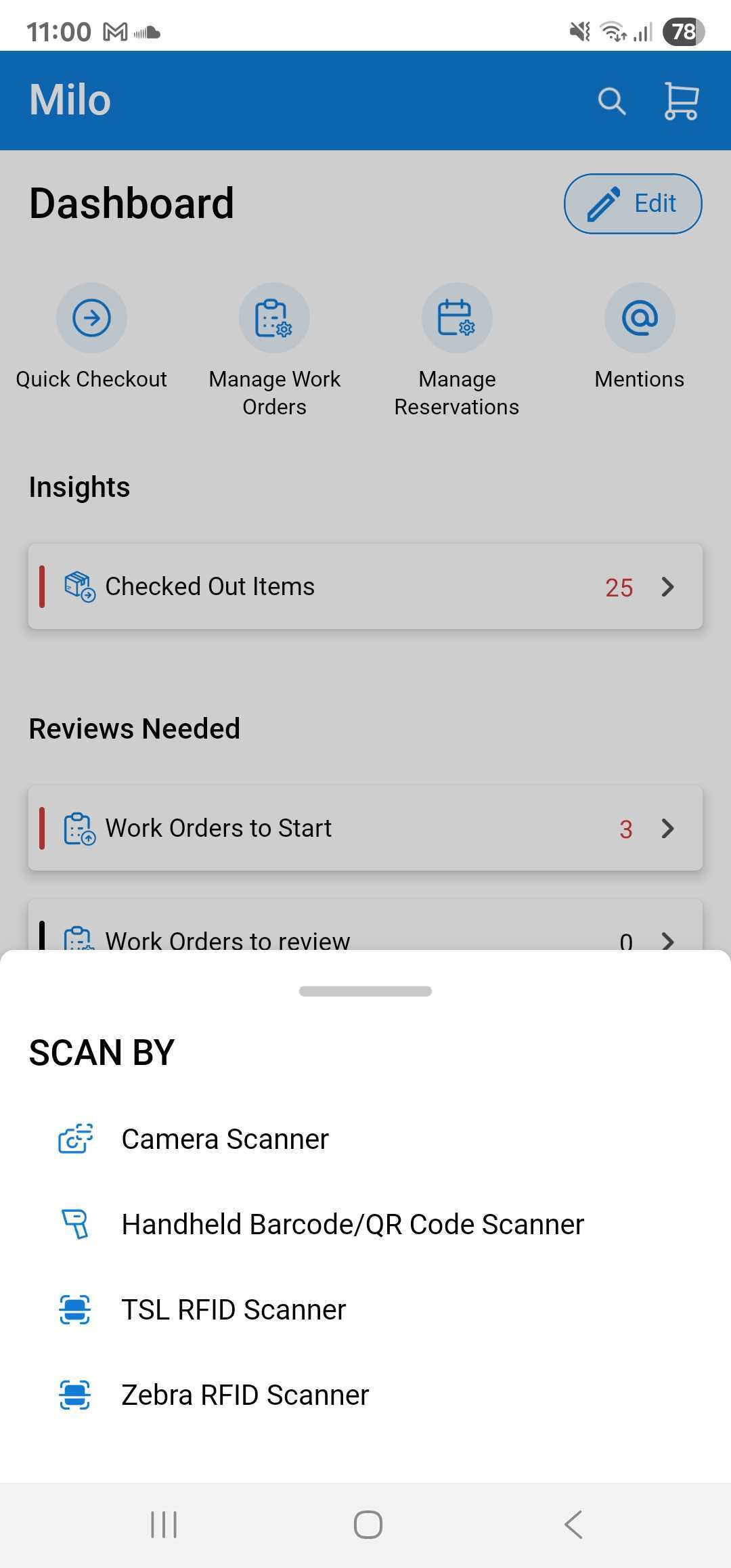Viewport: 731px width, 1568px height.
Task: Pick Zebra RFID Scanner
Action: tap(245, 1395)
